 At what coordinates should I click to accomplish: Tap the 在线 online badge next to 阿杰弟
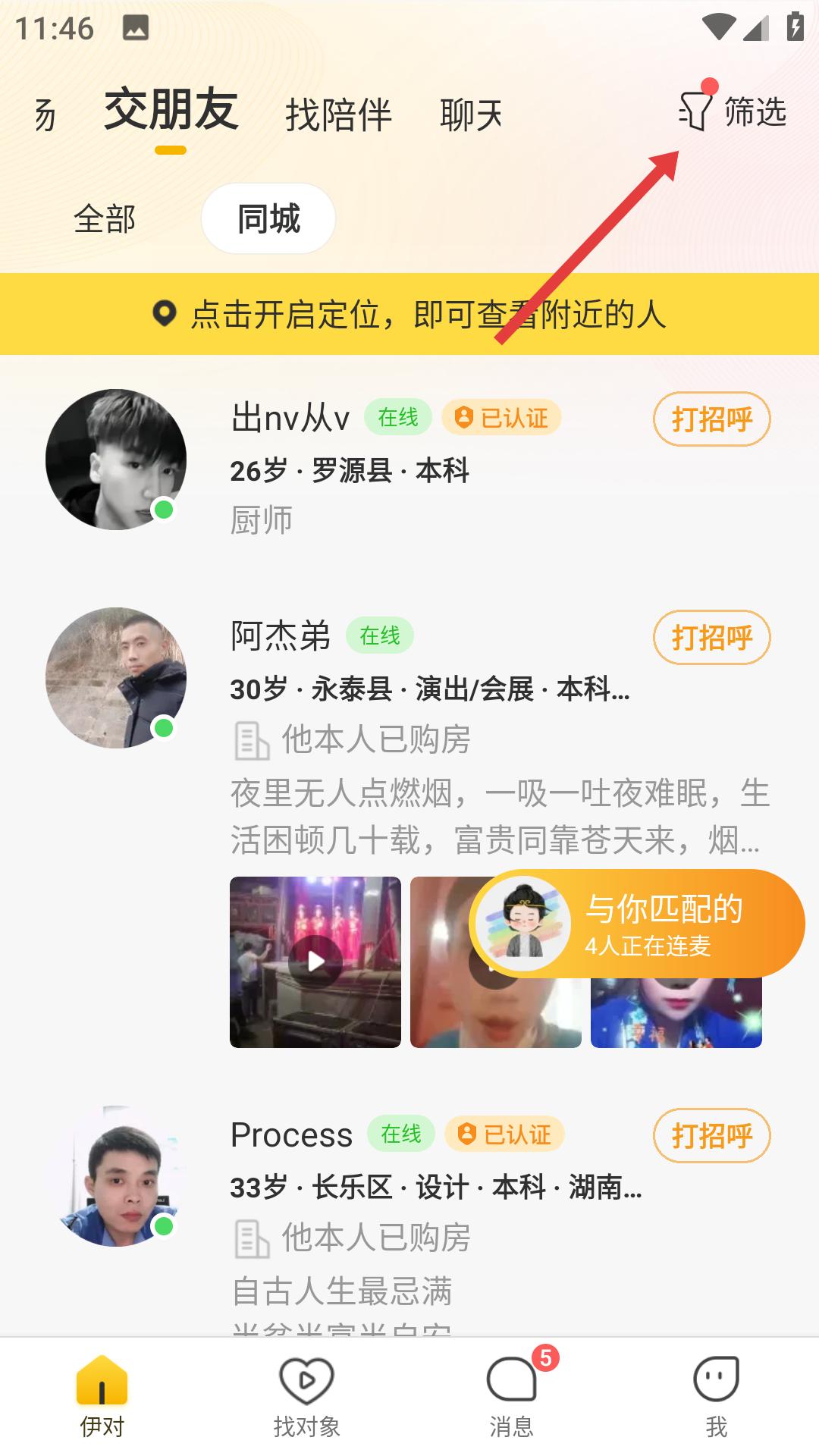[381, 637]
